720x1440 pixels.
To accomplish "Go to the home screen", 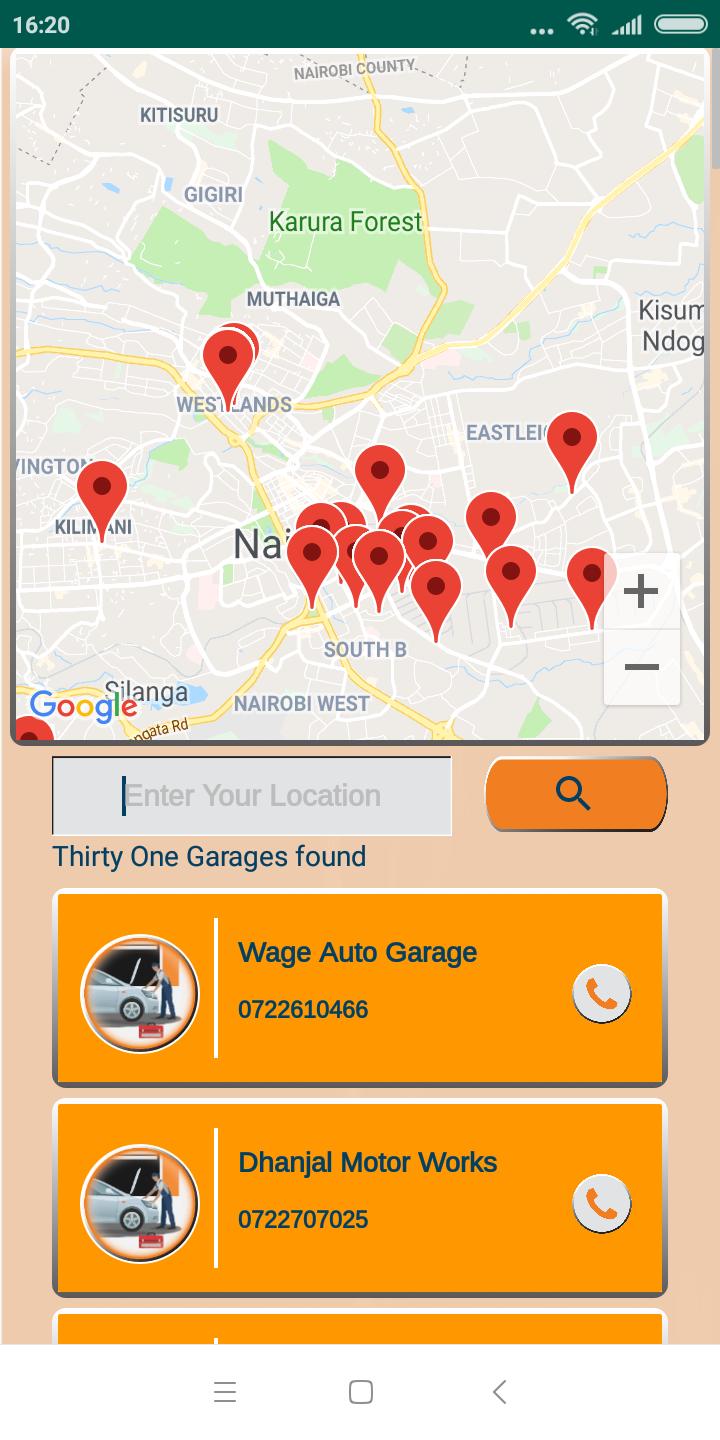I will [x=360, y=1391].
